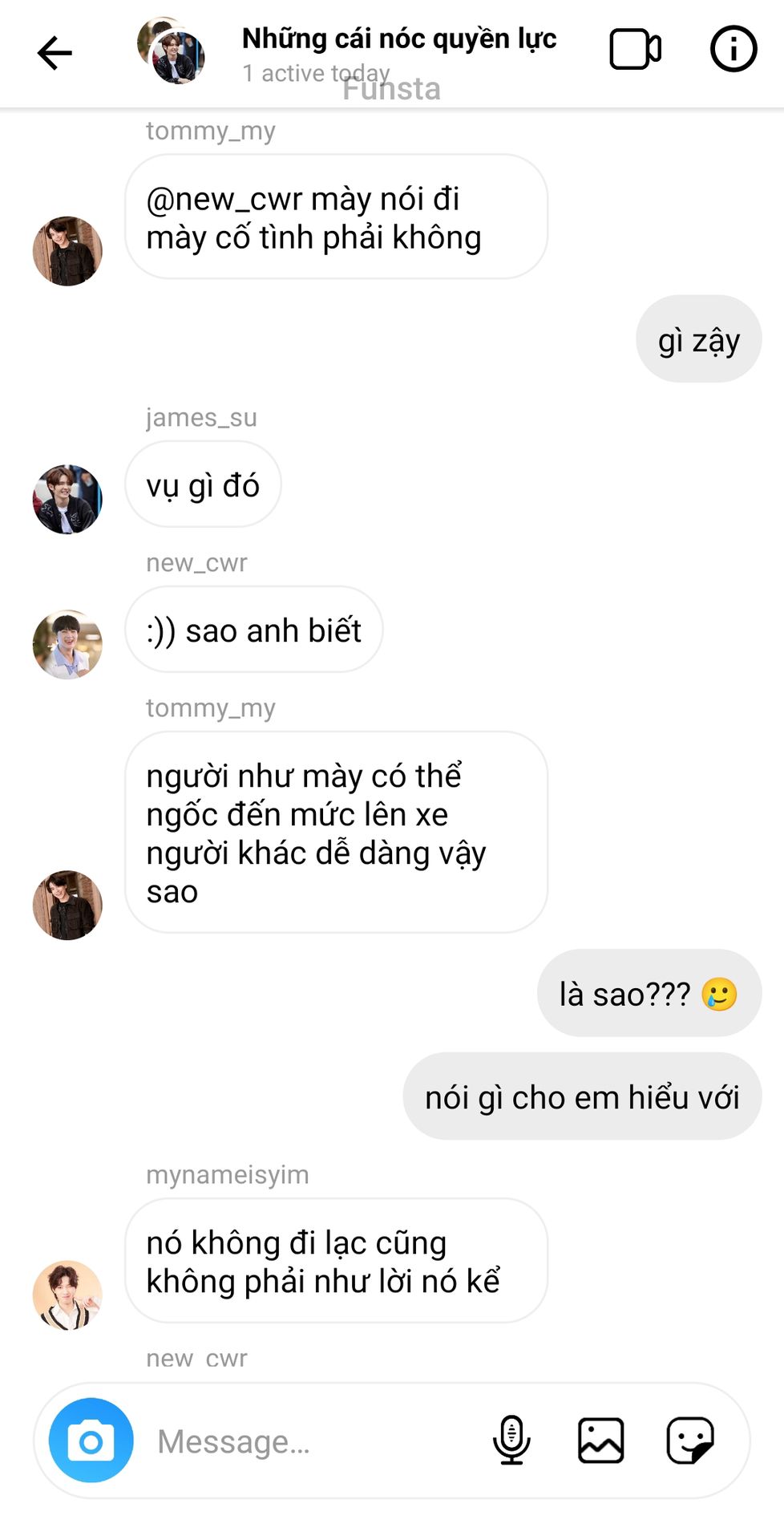Start a video call with the group

click(x=635, y=50)
